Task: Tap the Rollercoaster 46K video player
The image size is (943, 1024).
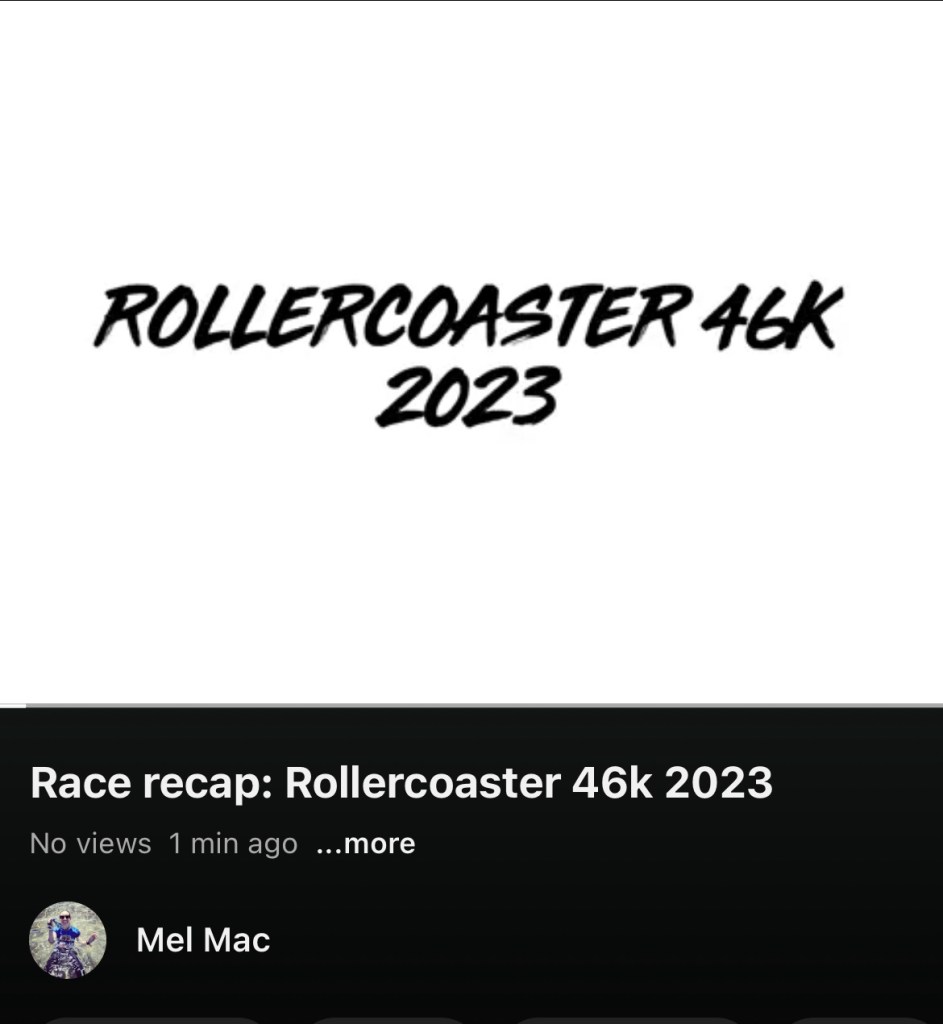Action: (471, 355)
